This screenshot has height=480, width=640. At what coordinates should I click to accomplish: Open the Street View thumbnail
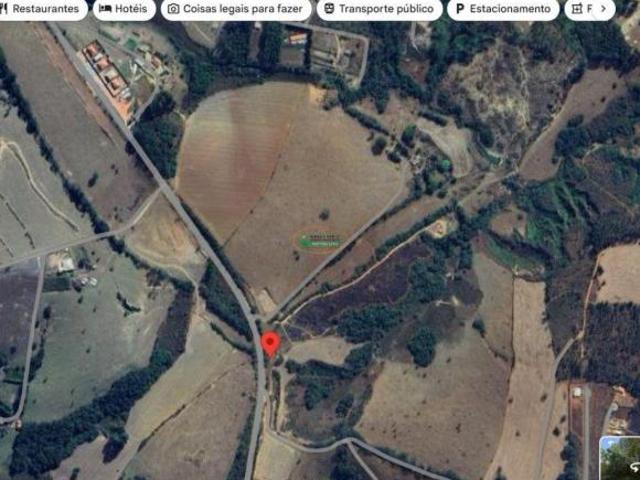[x=620, y=458]
